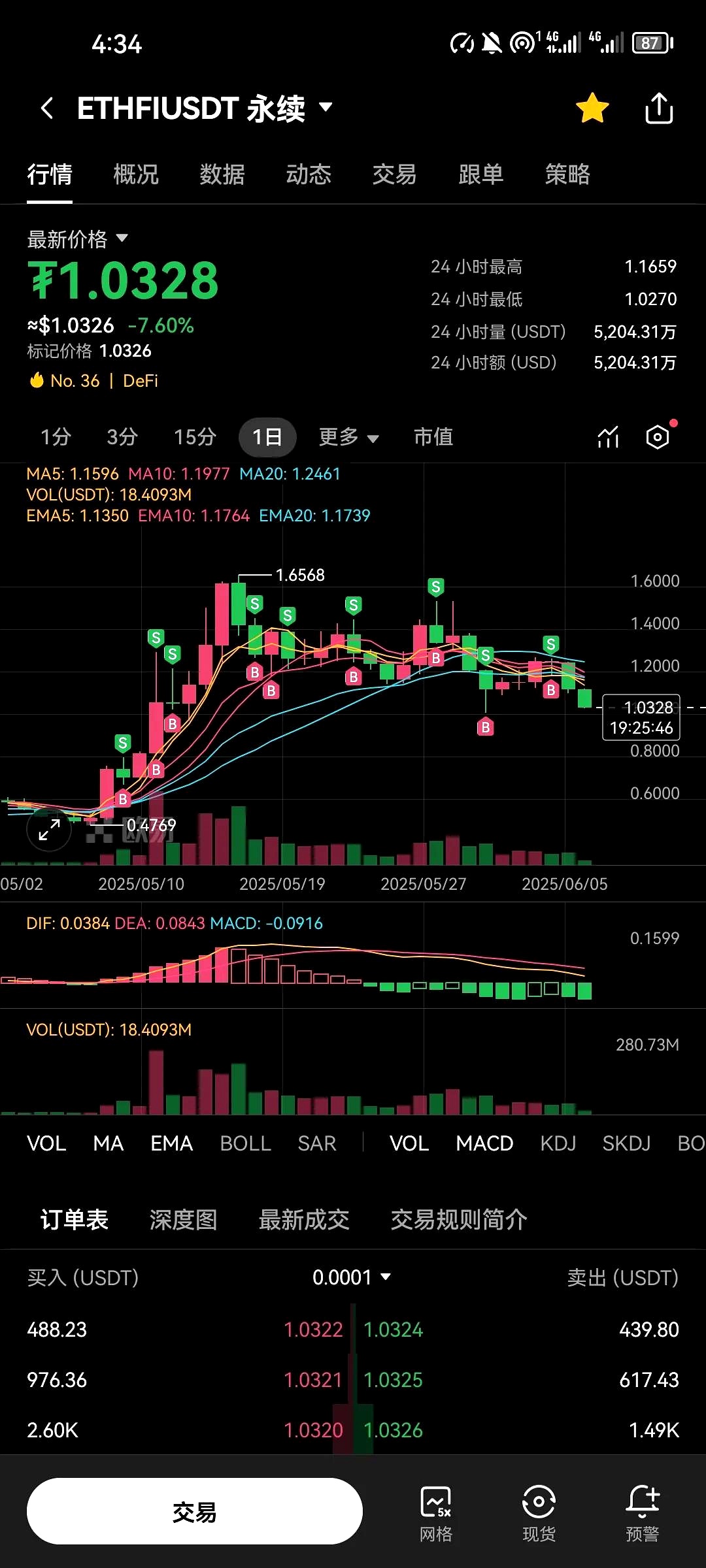Share this ETHFIUSDT chart
The height and width of the screenshot is (1568, 706).
pos(659,108)
